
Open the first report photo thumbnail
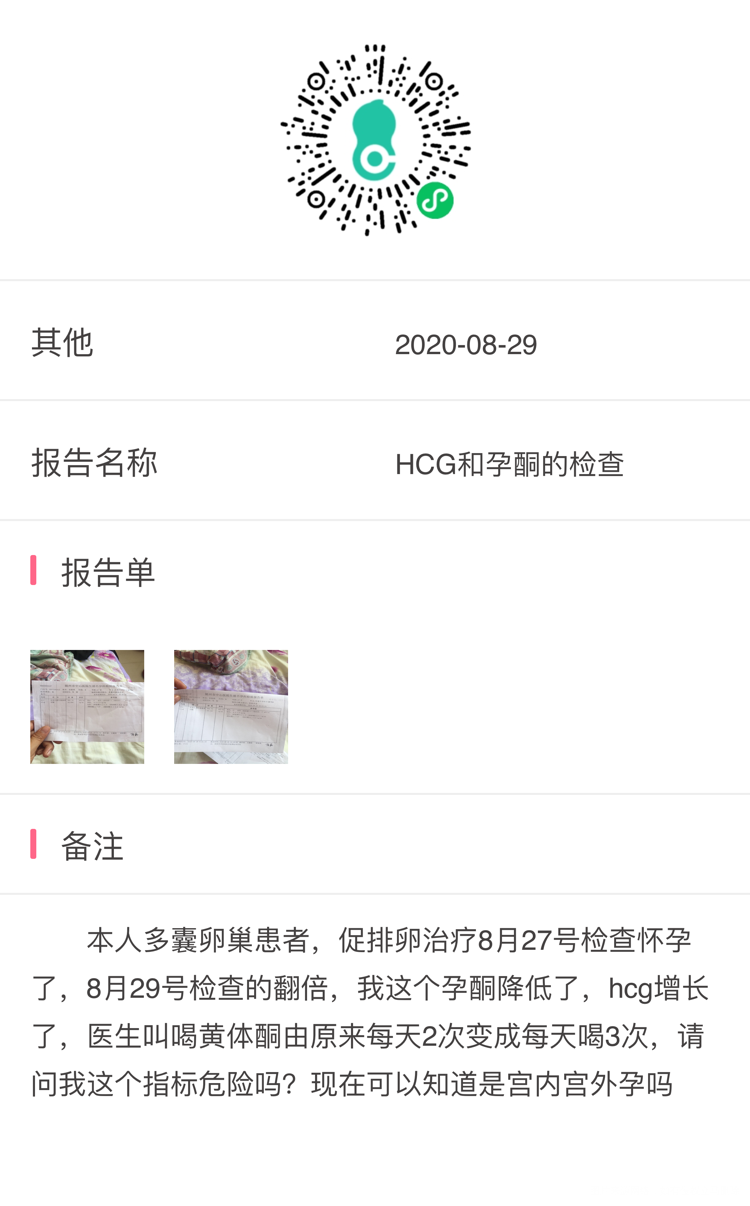pos(87,706)
